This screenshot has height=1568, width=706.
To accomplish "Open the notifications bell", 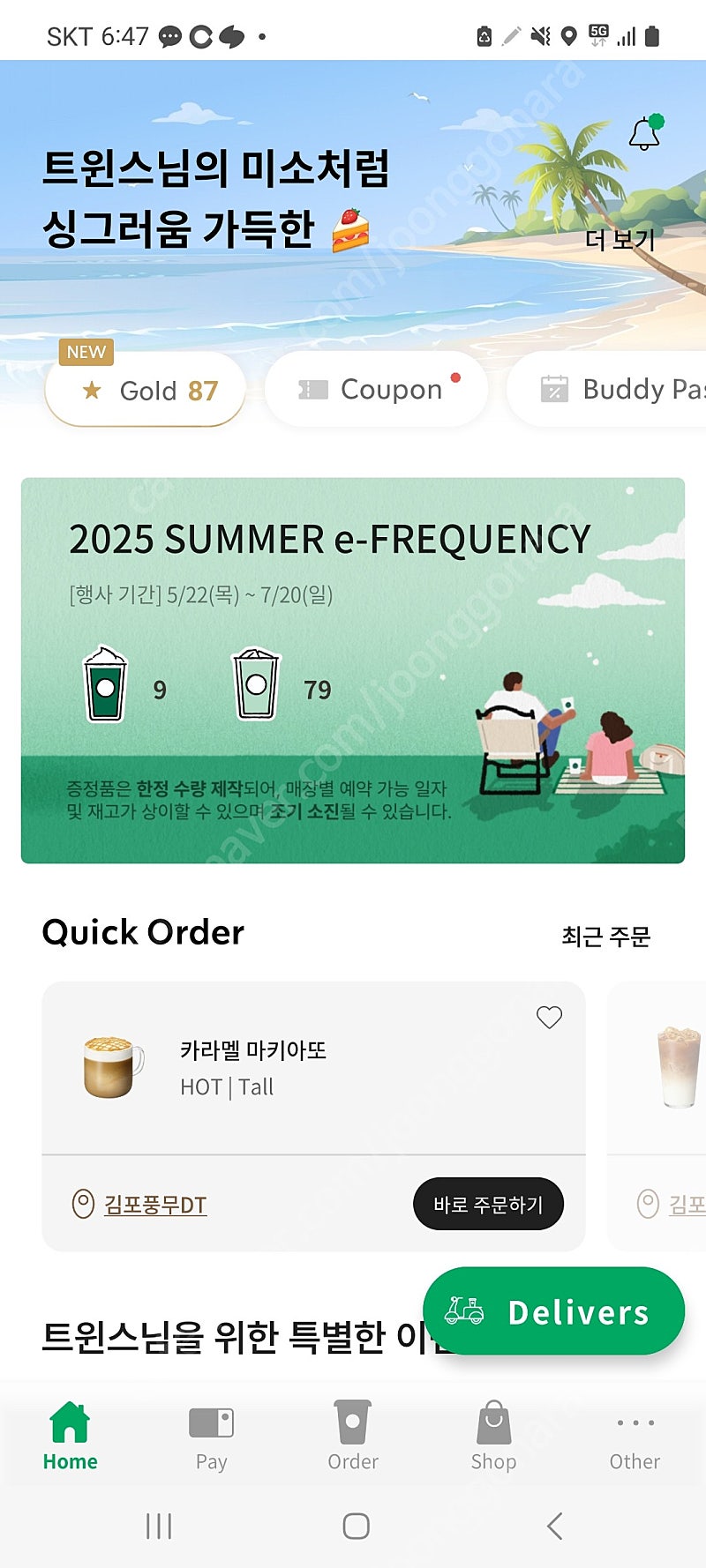I will (x=645, y=133).
